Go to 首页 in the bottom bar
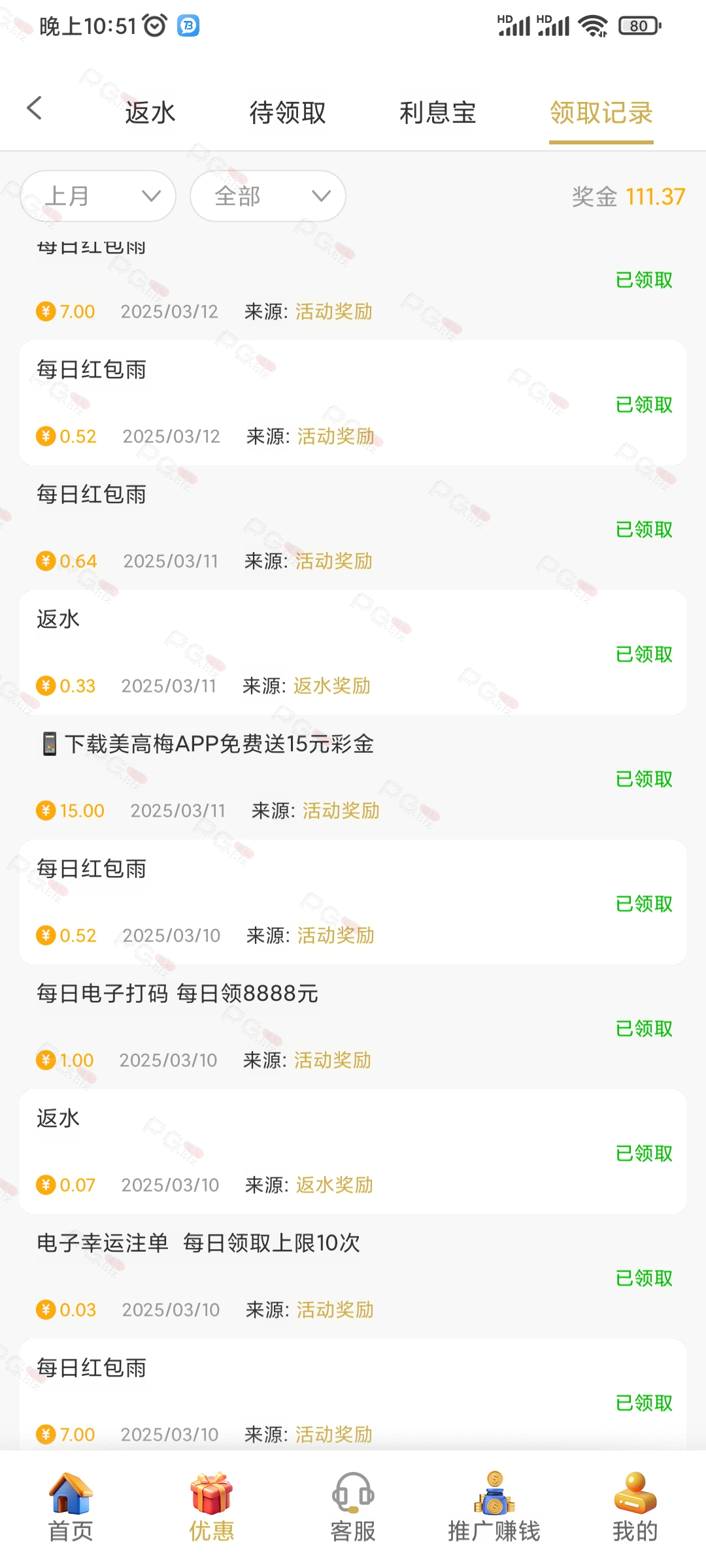Image resolution: width=706 pixels, height=1568 pixels. coord(71,1508)
